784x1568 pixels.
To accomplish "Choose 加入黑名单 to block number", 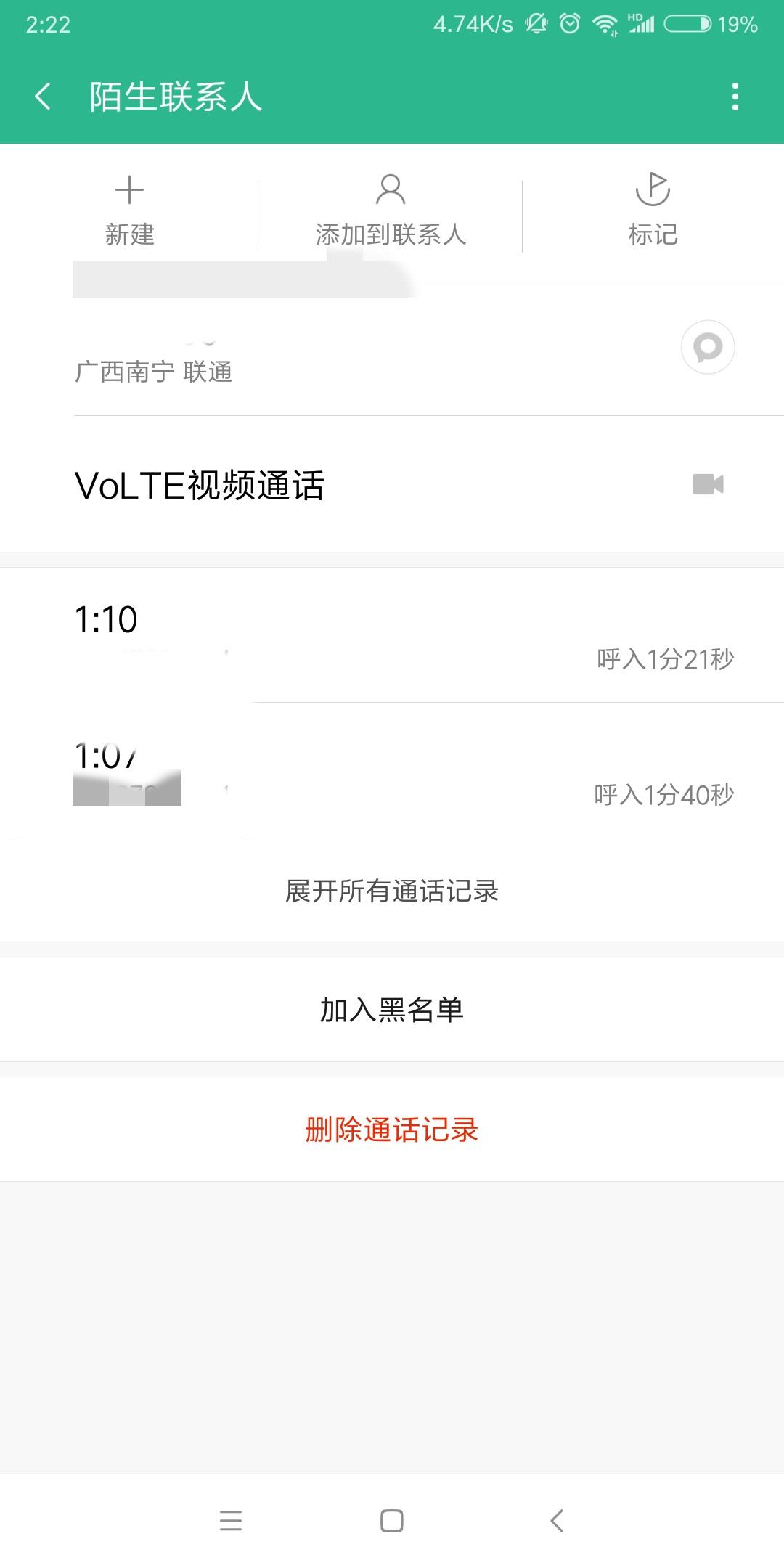I will (392, 1010).
